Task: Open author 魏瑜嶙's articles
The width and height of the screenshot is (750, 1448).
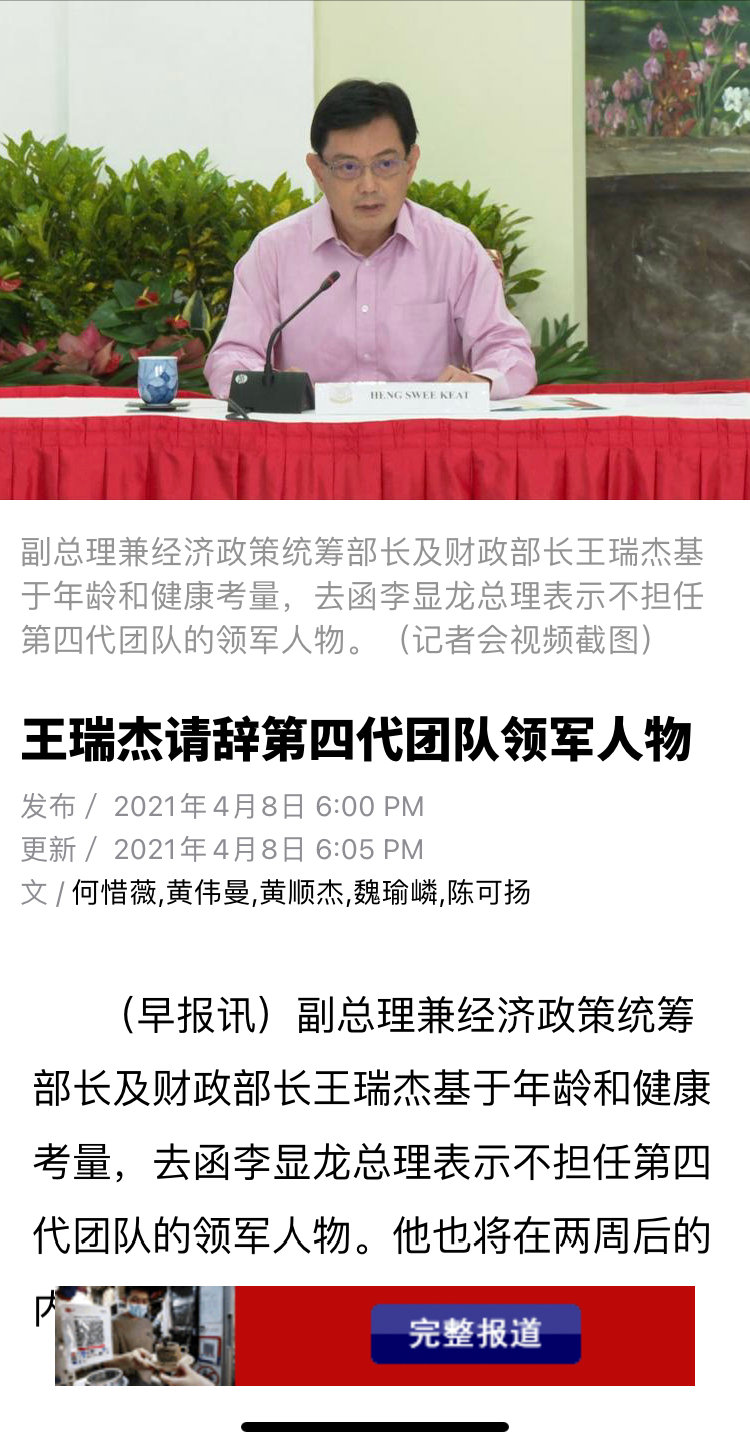Action: coord(396,893)
